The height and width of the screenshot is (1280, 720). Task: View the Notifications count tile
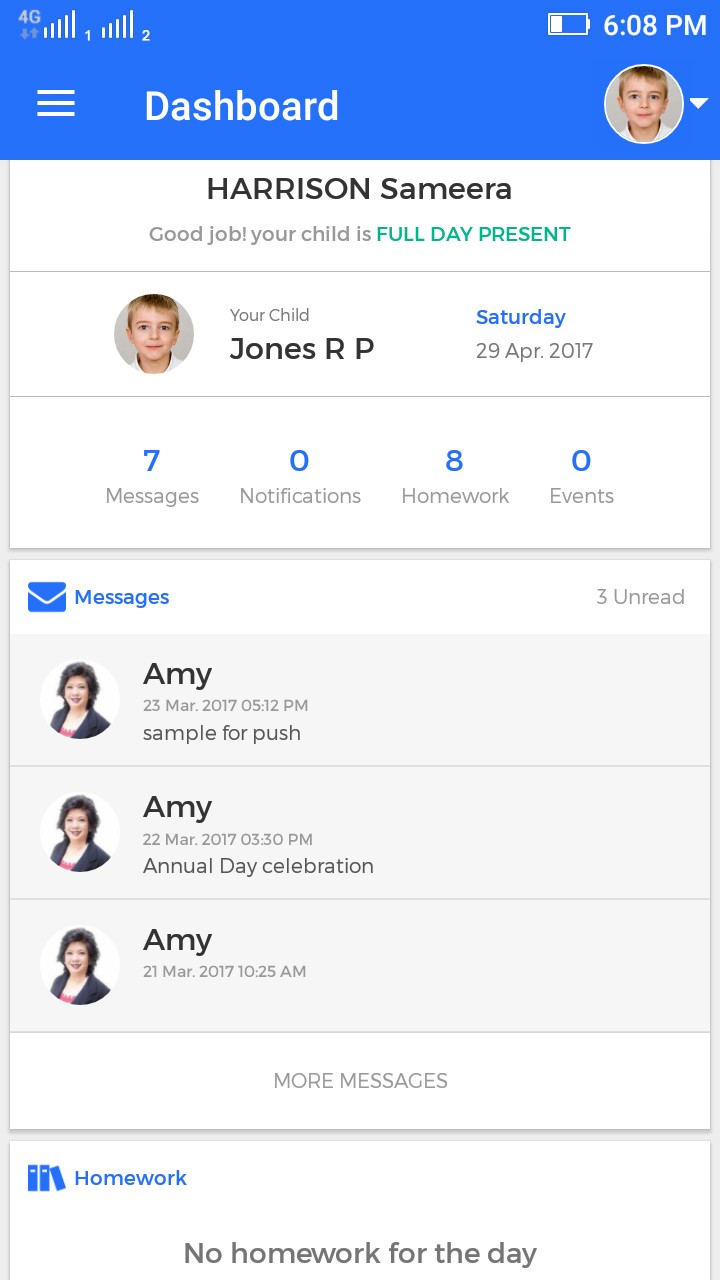coord(300,476)
